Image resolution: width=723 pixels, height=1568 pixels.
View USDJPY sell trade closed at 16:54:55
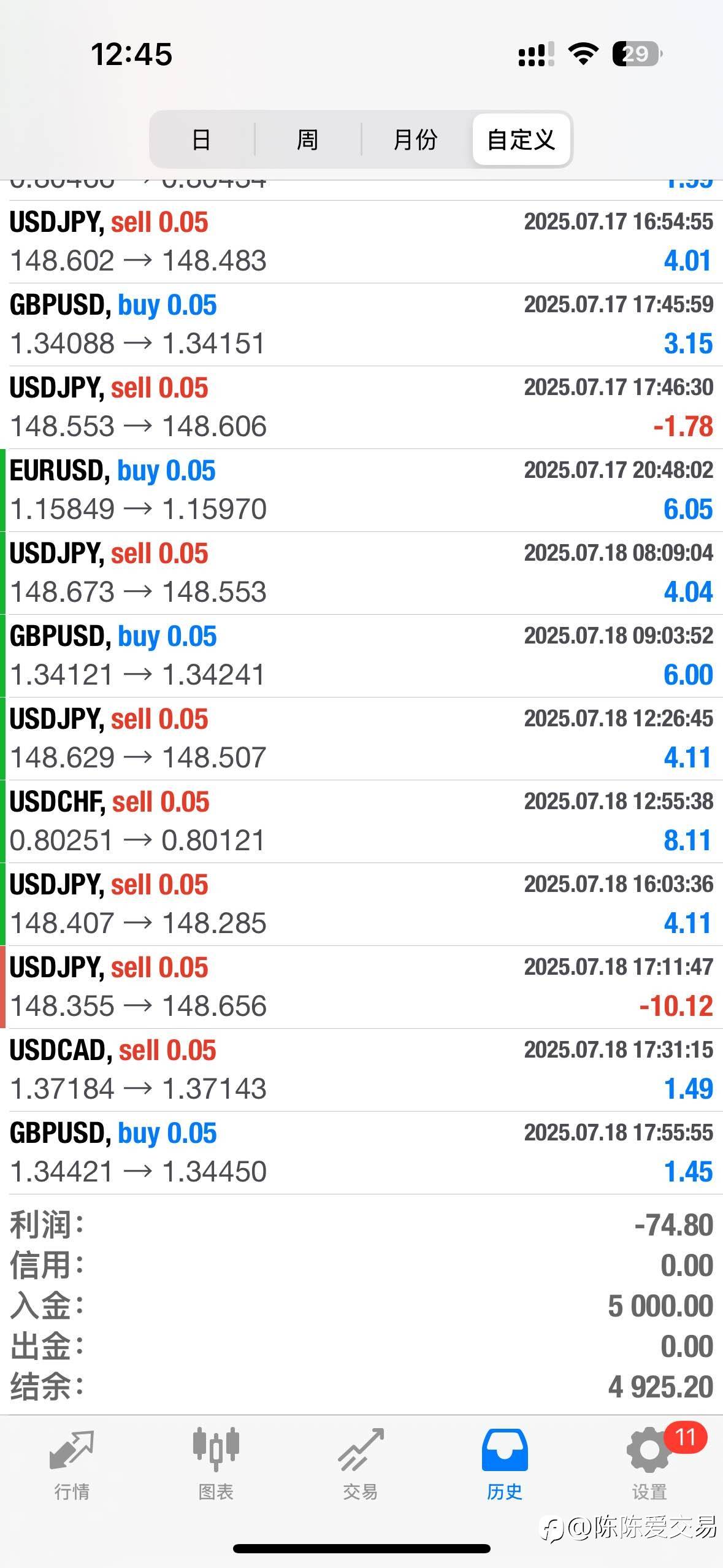pos(361,242)
